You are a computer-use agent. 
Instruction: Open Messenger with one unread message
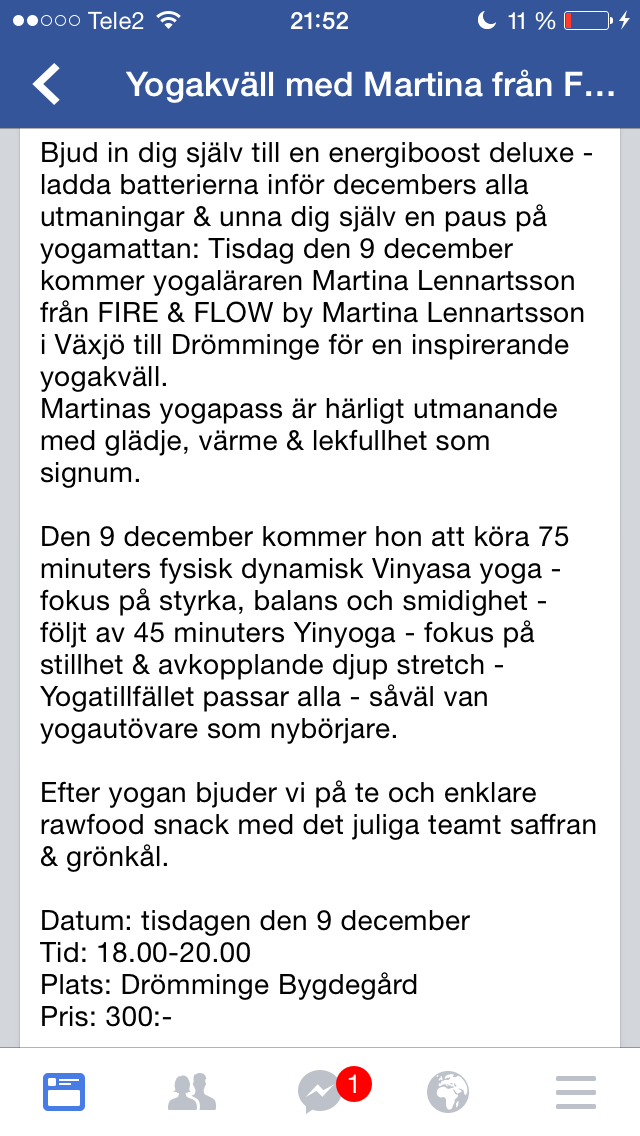(322, 1092)
